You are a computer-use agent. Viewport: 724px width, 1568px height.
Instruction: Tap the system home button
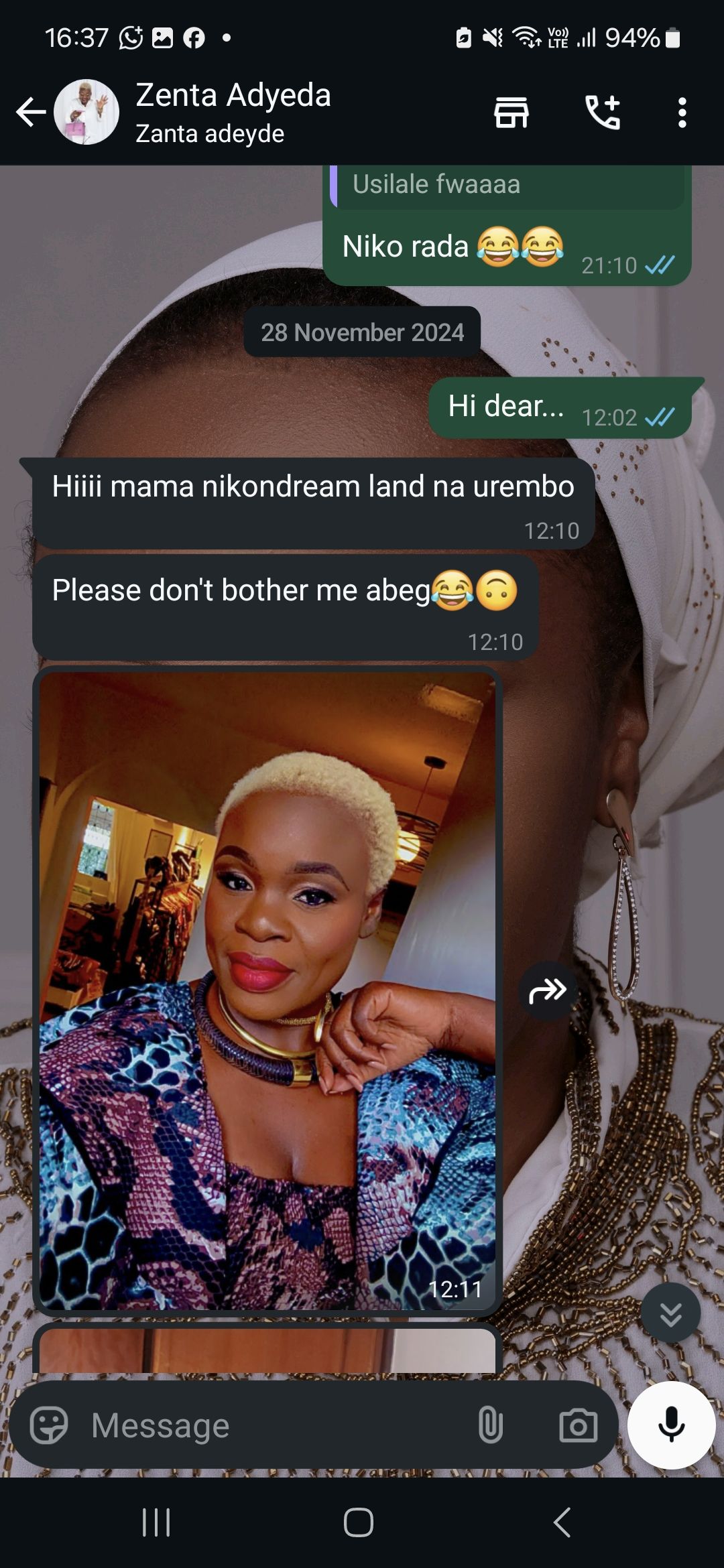(x=359, y=1522)
